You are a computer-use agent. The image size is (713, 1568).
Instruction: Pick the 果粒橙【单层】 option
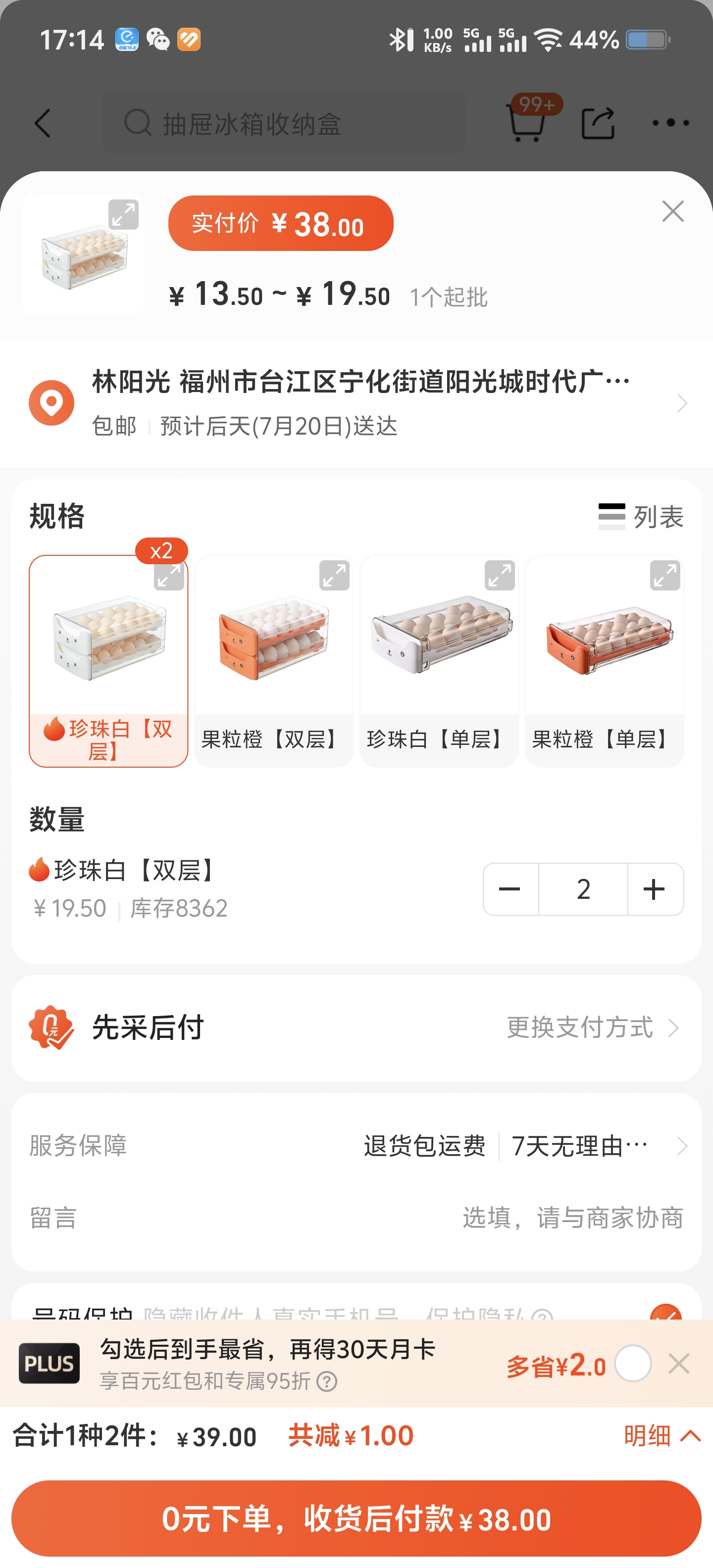[604, 660]
